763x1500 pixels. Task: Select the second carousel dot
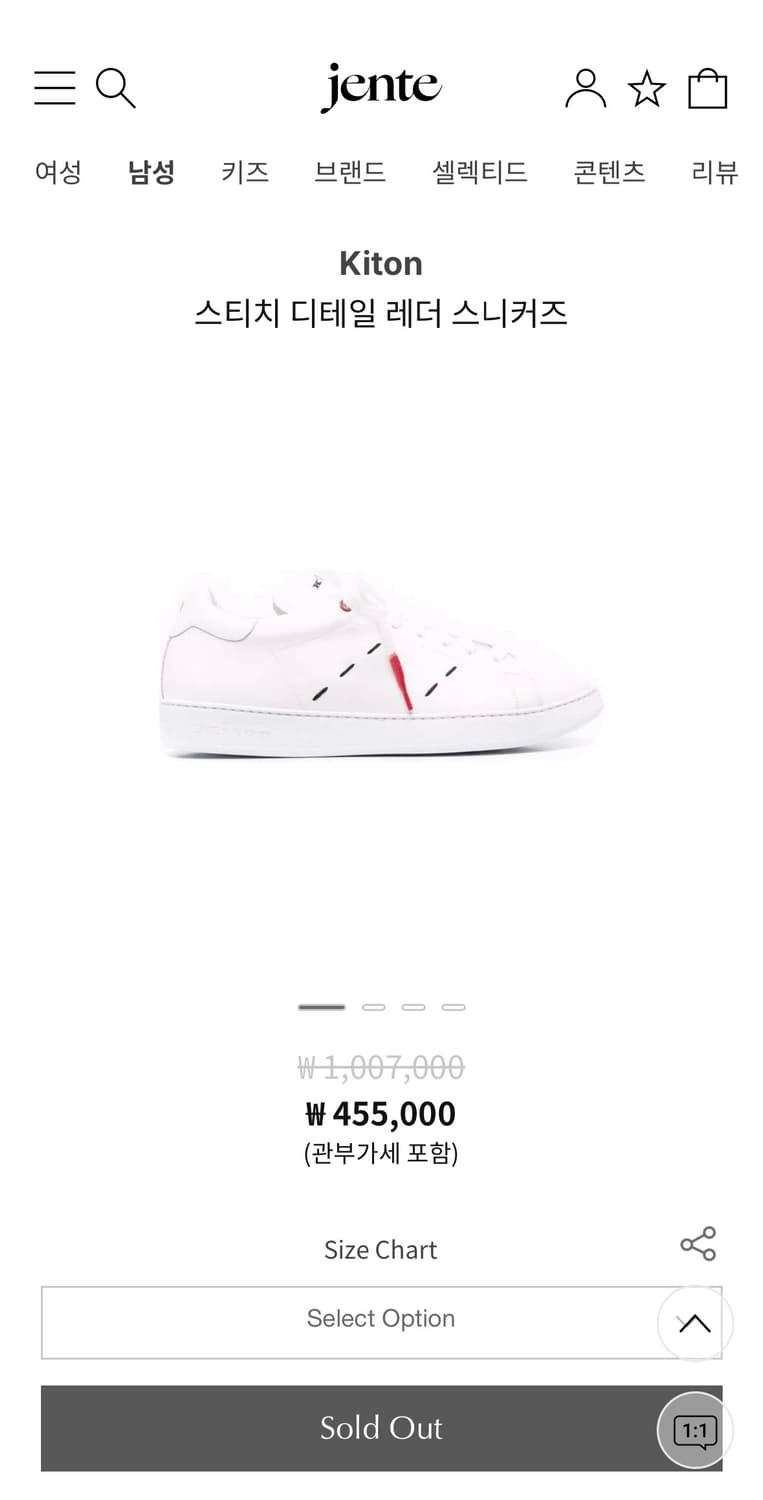373,1007
